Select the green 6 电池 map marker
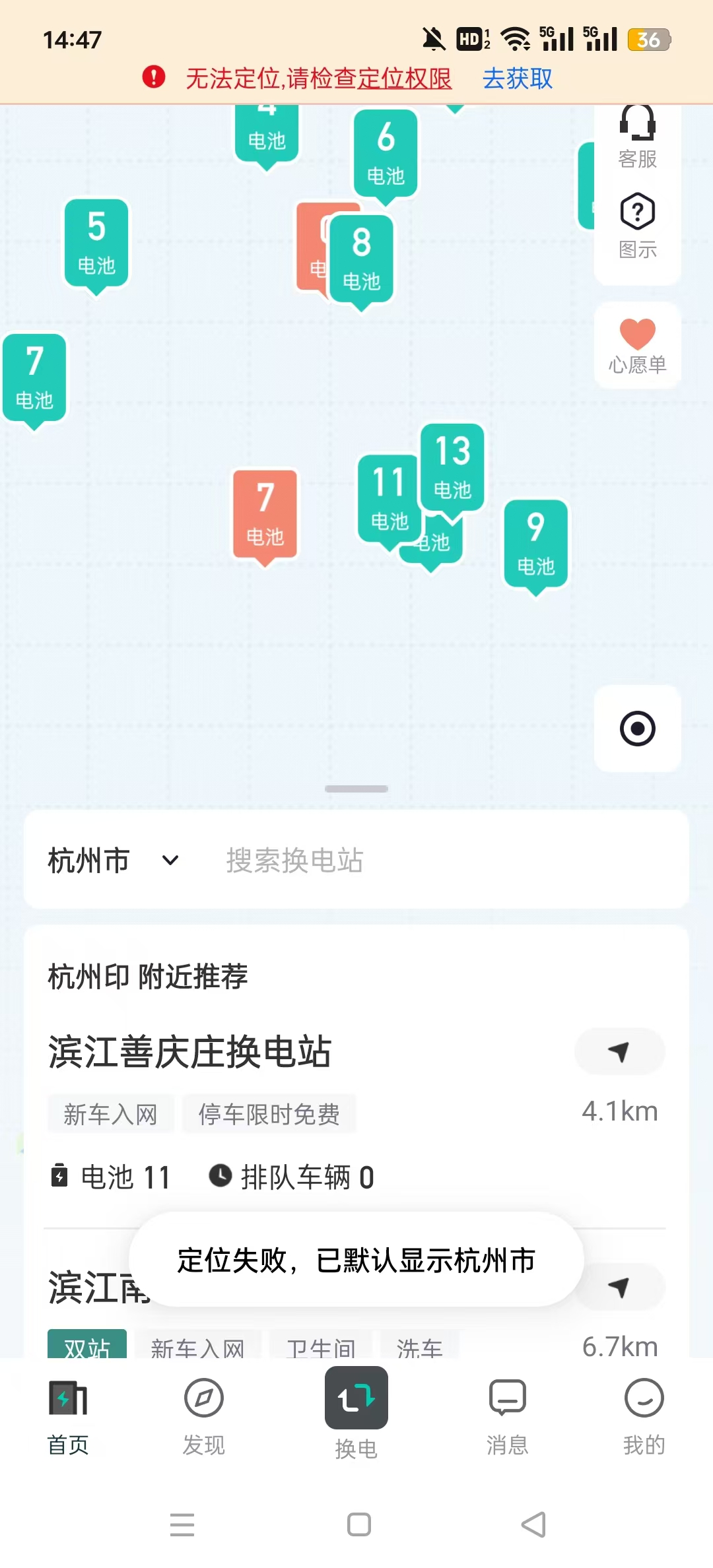713x1568 pixels. 386,152
